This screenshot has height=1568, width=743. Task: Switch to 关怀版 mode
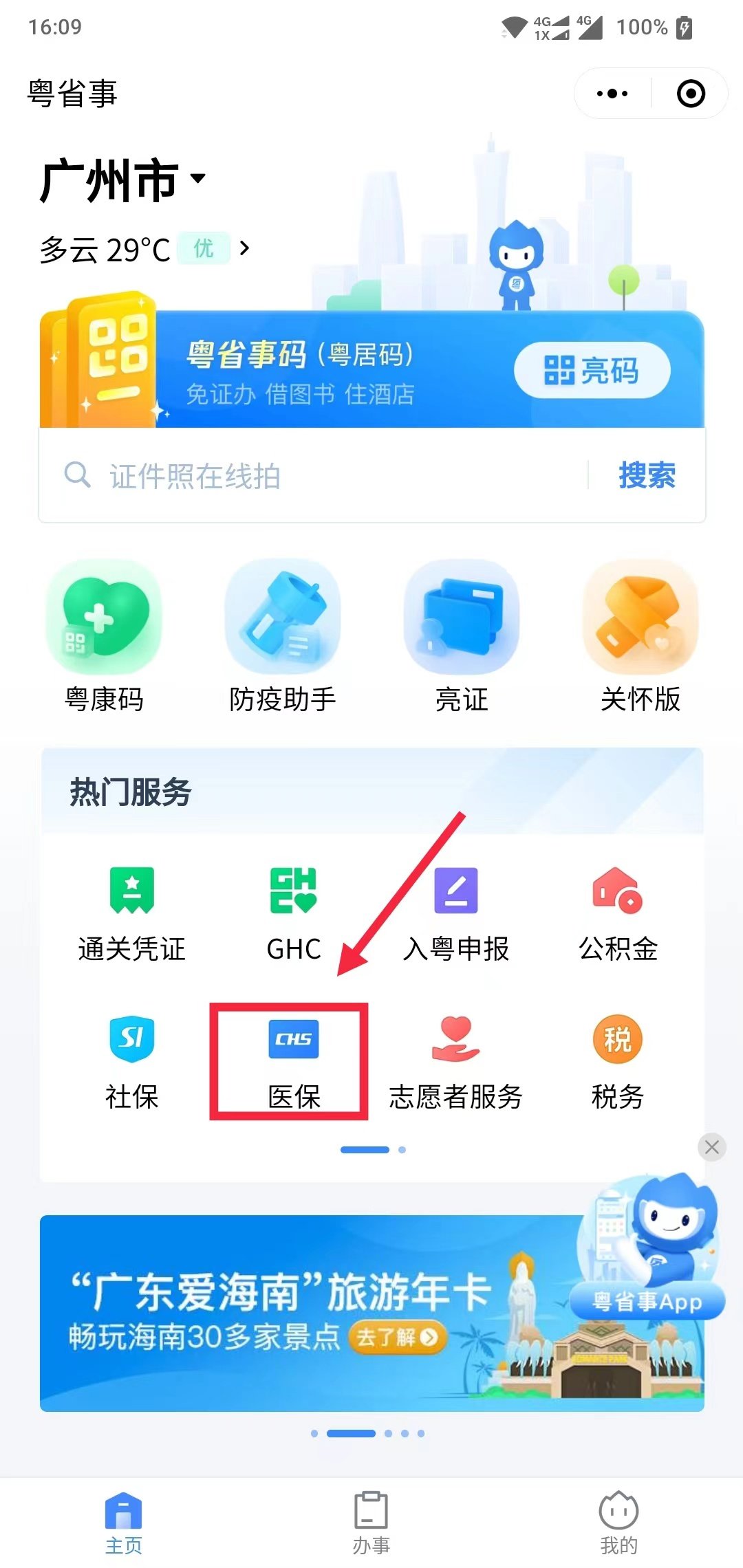[640, 637]
